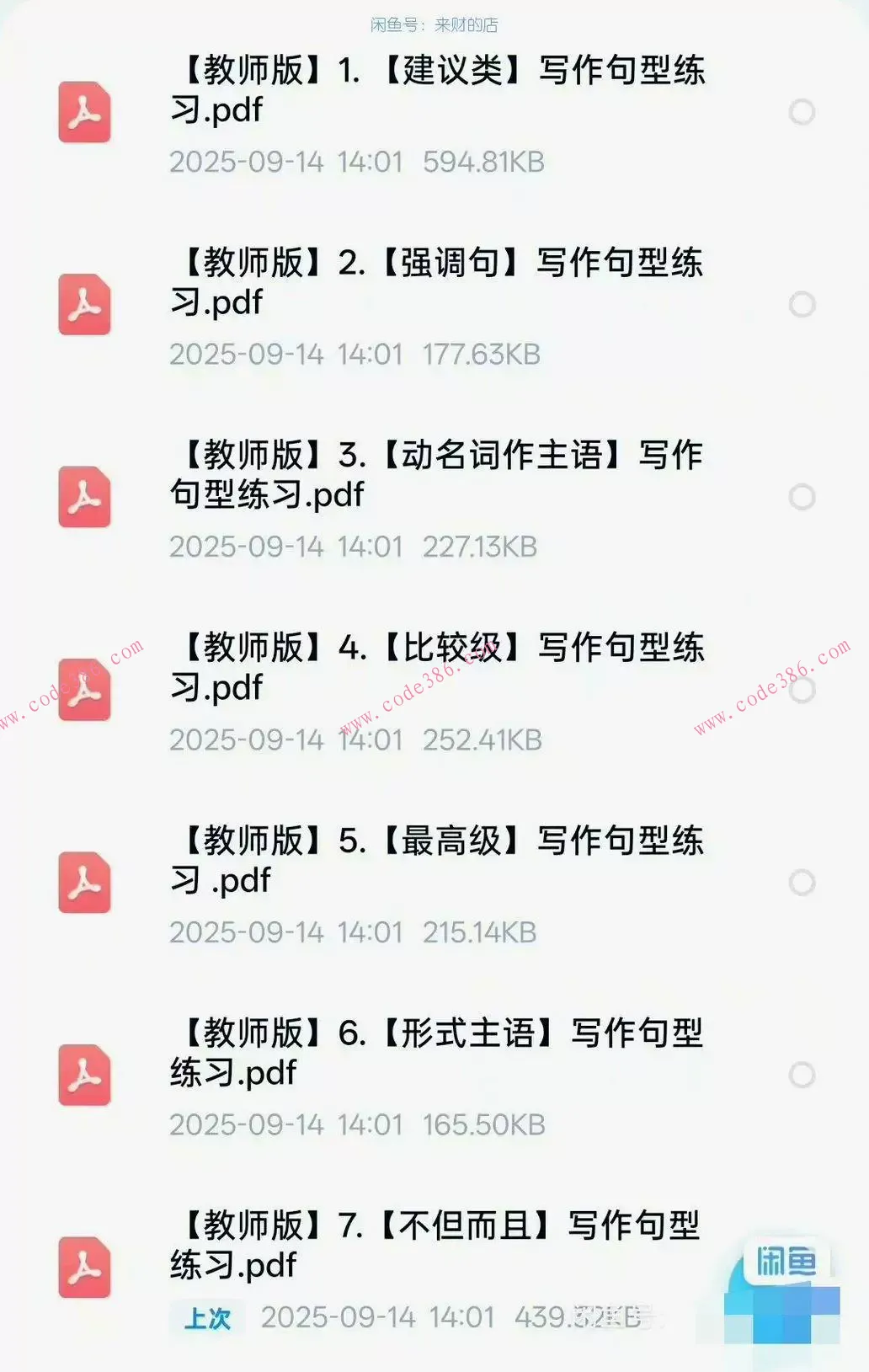The width and height of the screenshot is (869, 1372).
Task: Click the PDF icon for 【建议类】写作句型练习
Action: coord(83,112)
